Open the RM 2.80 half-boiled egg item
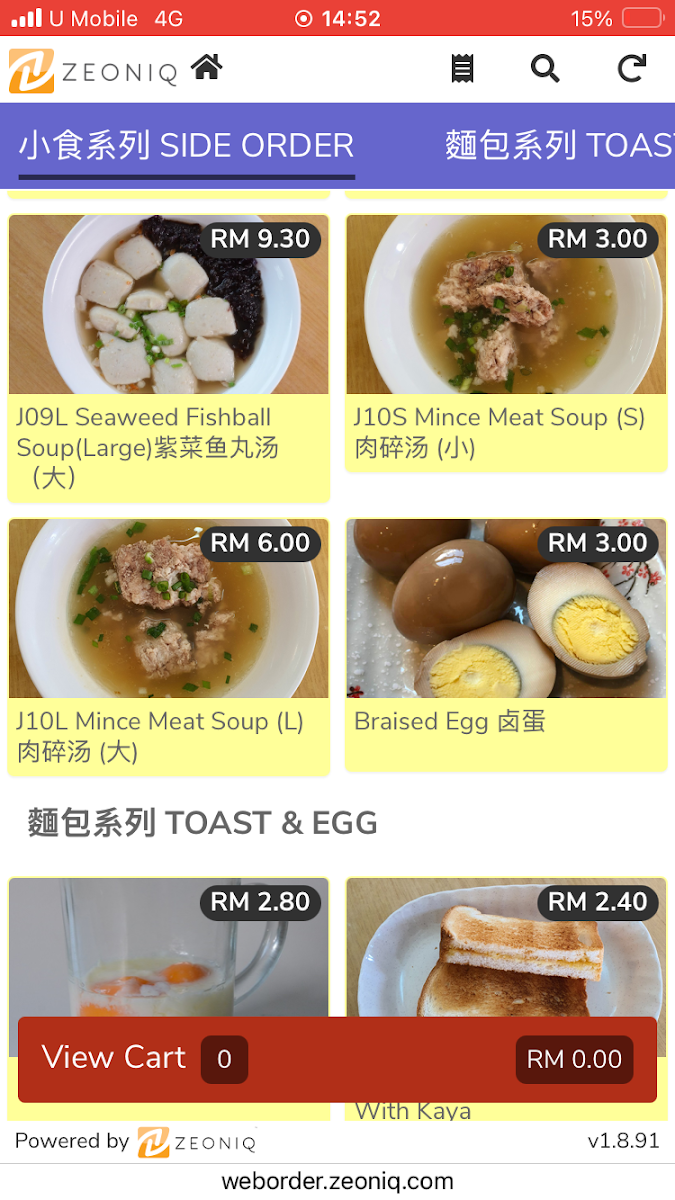This screenshot has width=675, height=1200. tap(169, 950)
